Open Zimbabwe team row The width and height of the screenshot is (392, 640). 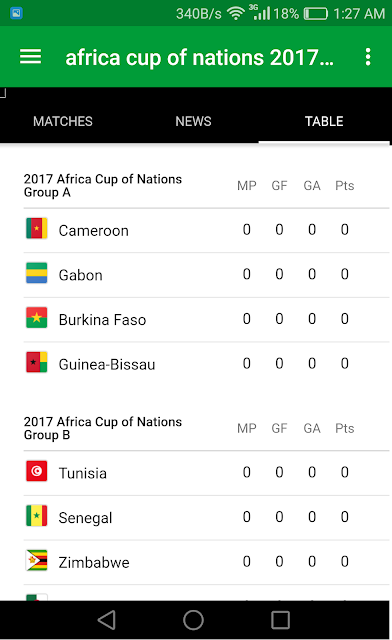[207, 562]
